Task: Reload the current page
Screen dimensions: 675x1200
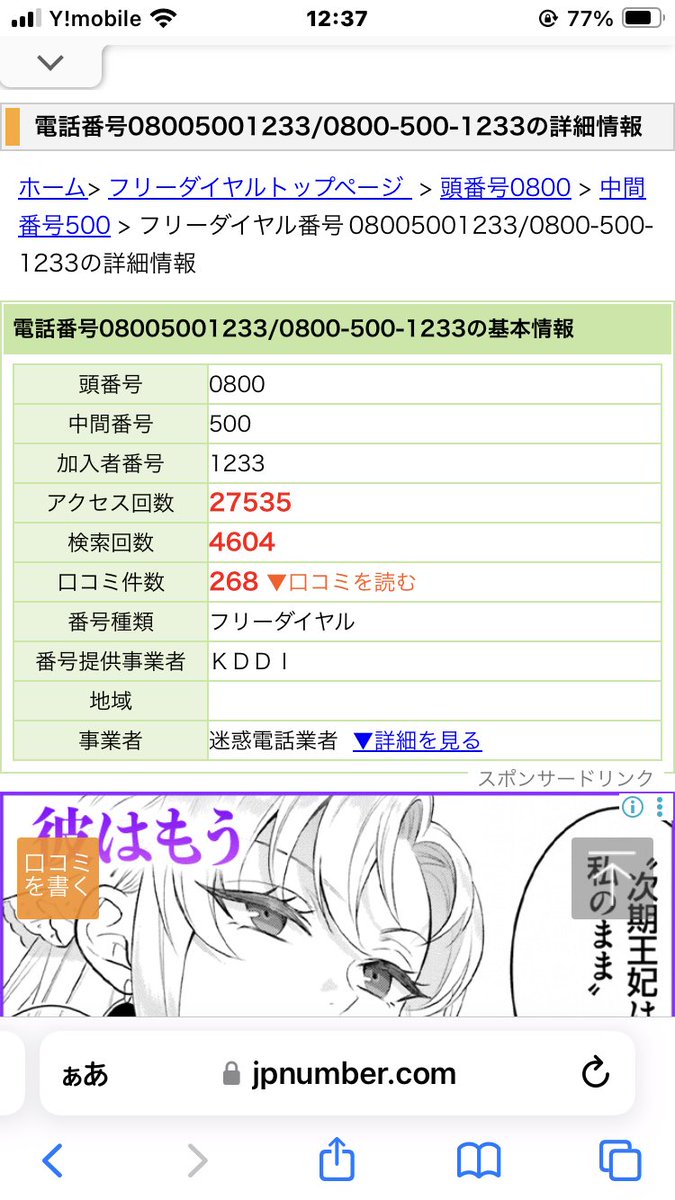Action: pos(595,1075)
